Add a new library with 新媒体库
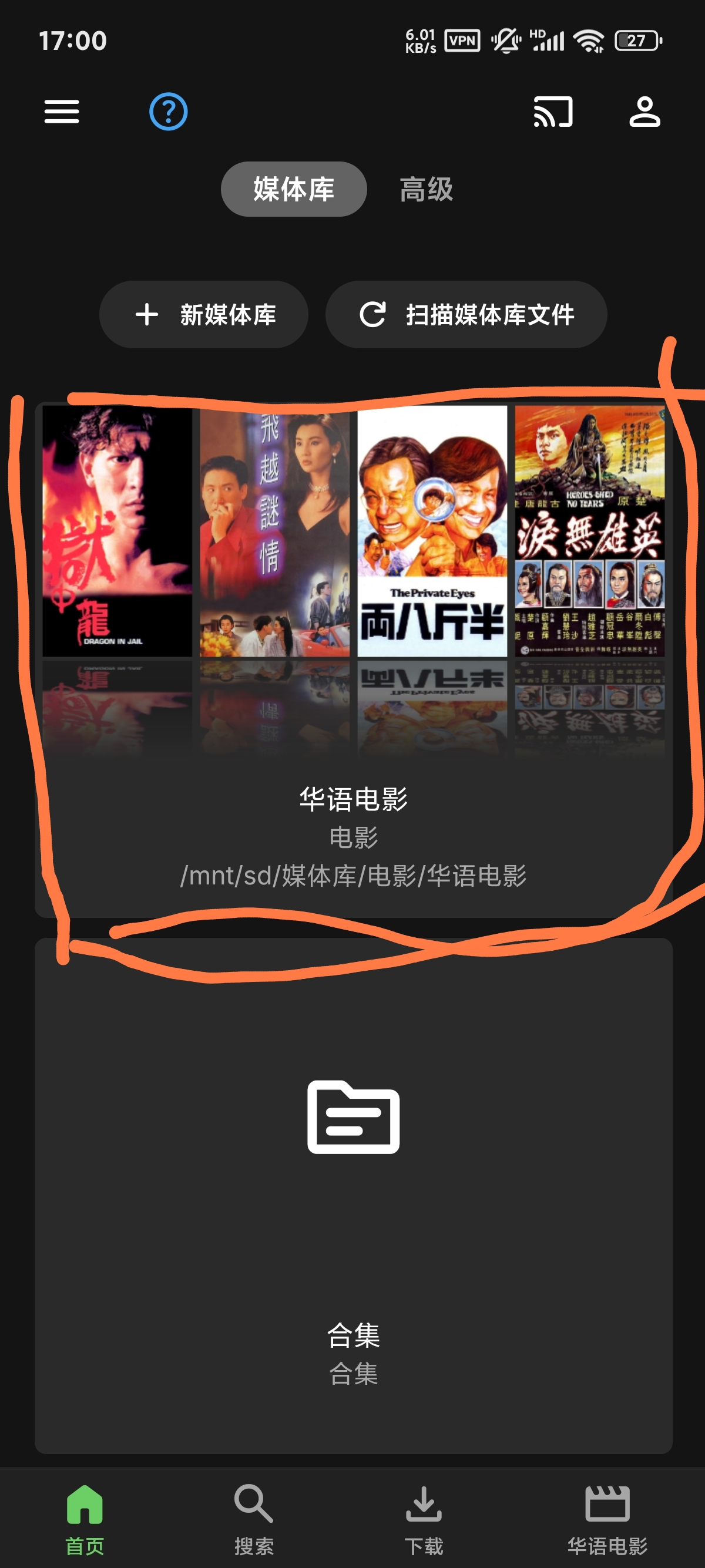The image size is (705, 1568). pos(204,315)
